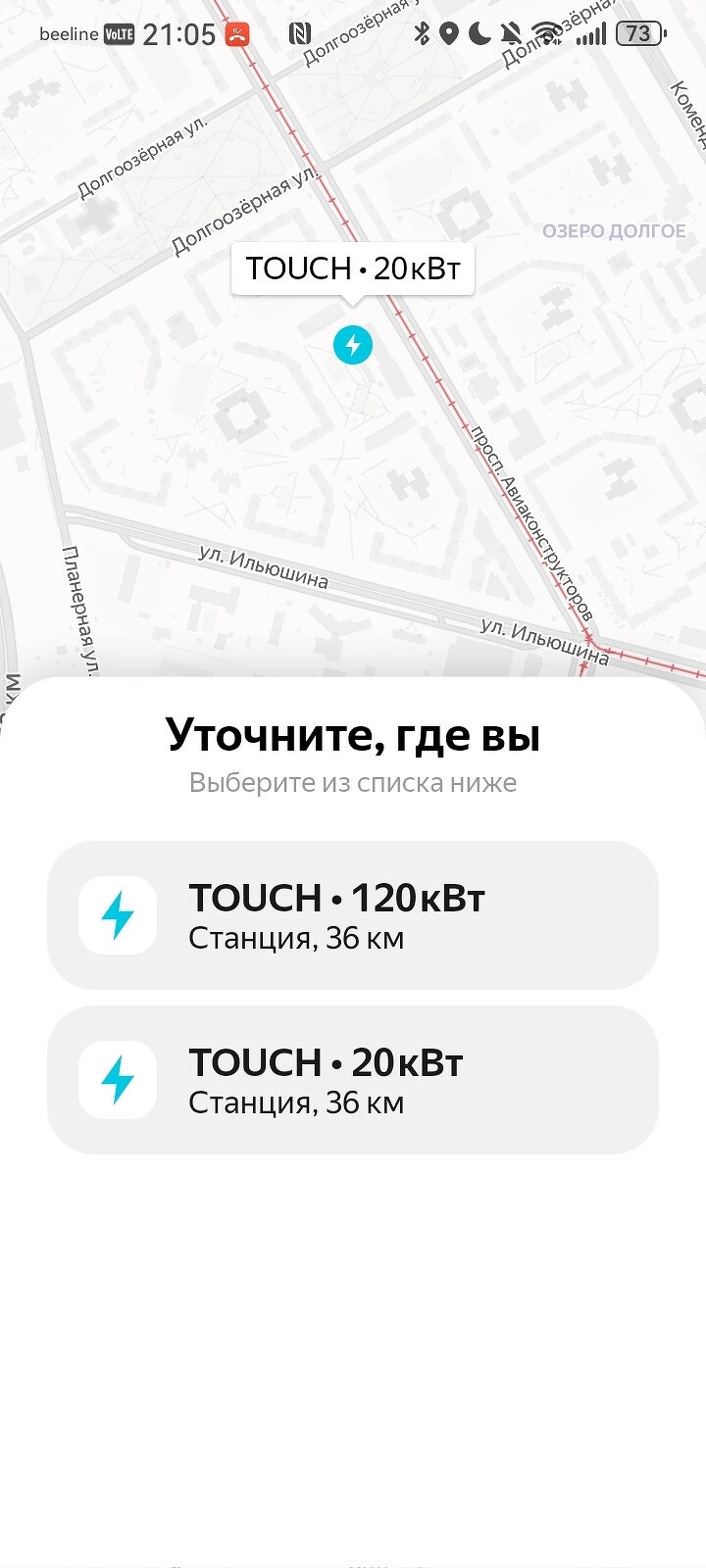This screenshot has width=706, height=1568.
Task: Choose the TOUCH 20 кВт station row
Action: click(x=353, y=1080)
